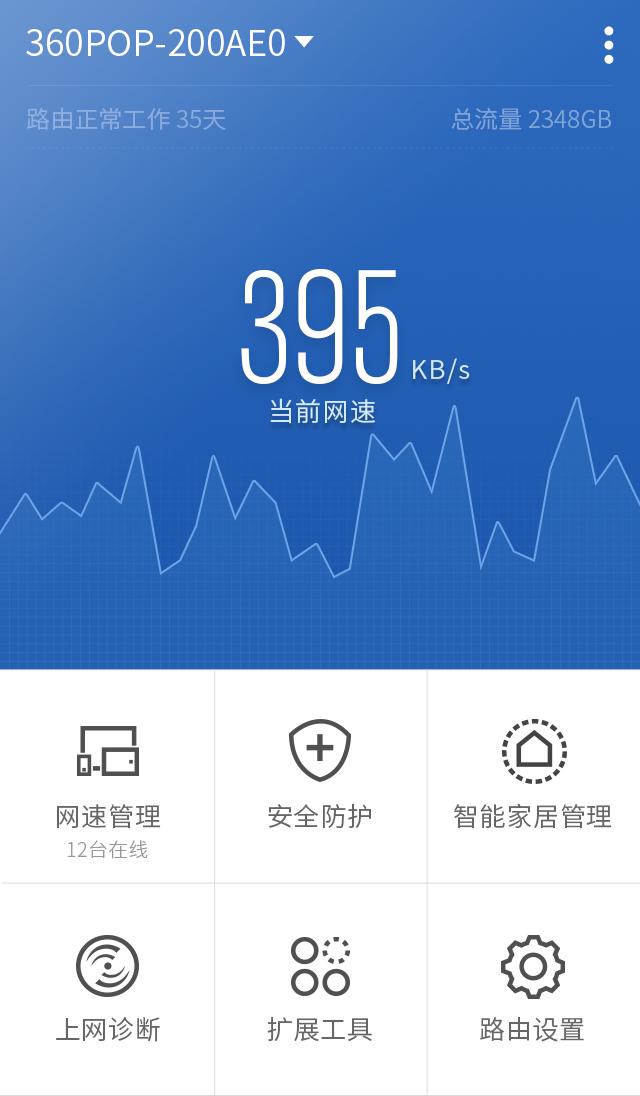The image size is (640, 1096).
Task: Open 扩展工具 extension tools
Action: pos(320,988)
